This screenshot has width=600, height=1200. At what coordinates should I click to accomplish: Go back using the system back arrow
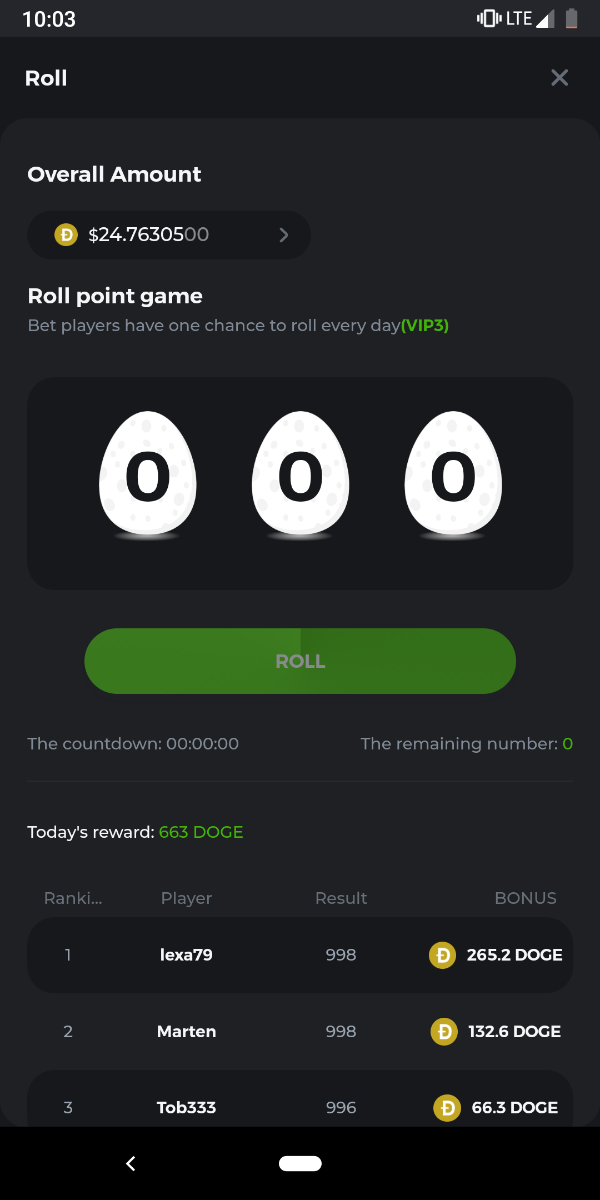131,1163
